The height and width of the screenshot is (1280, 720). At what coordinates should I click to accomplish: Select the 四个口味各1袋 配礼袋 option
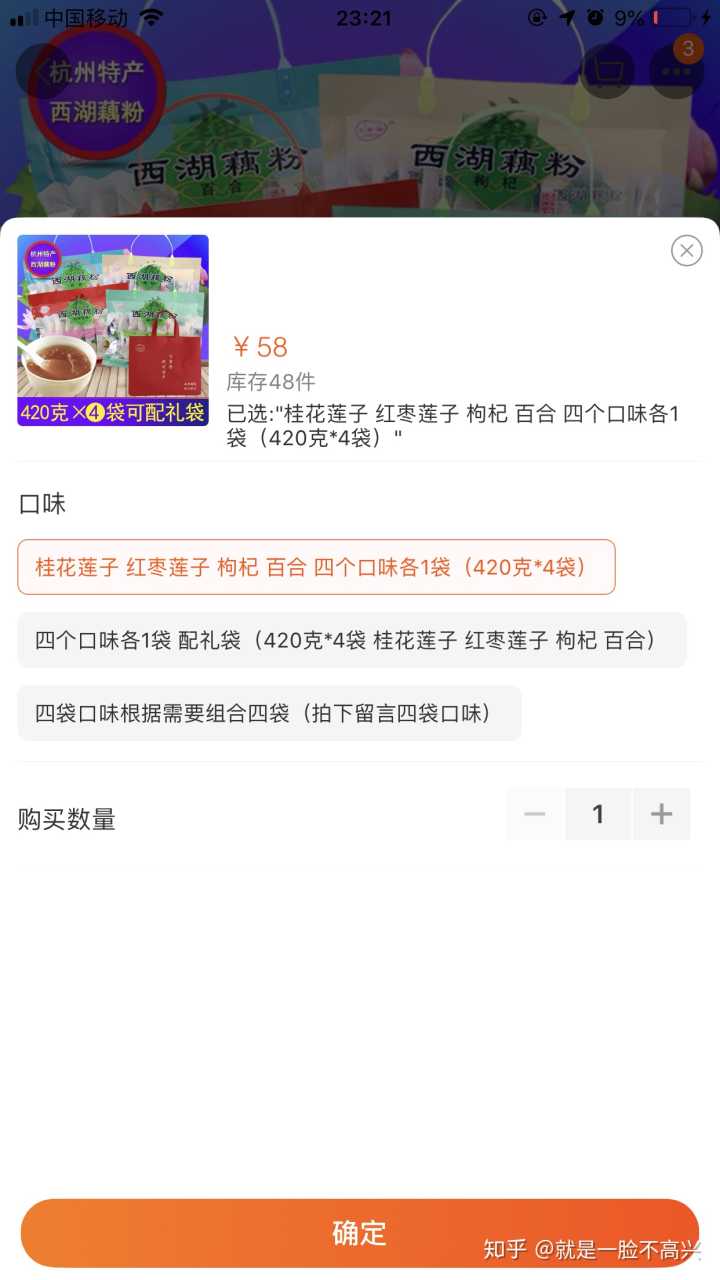point(352,640)
